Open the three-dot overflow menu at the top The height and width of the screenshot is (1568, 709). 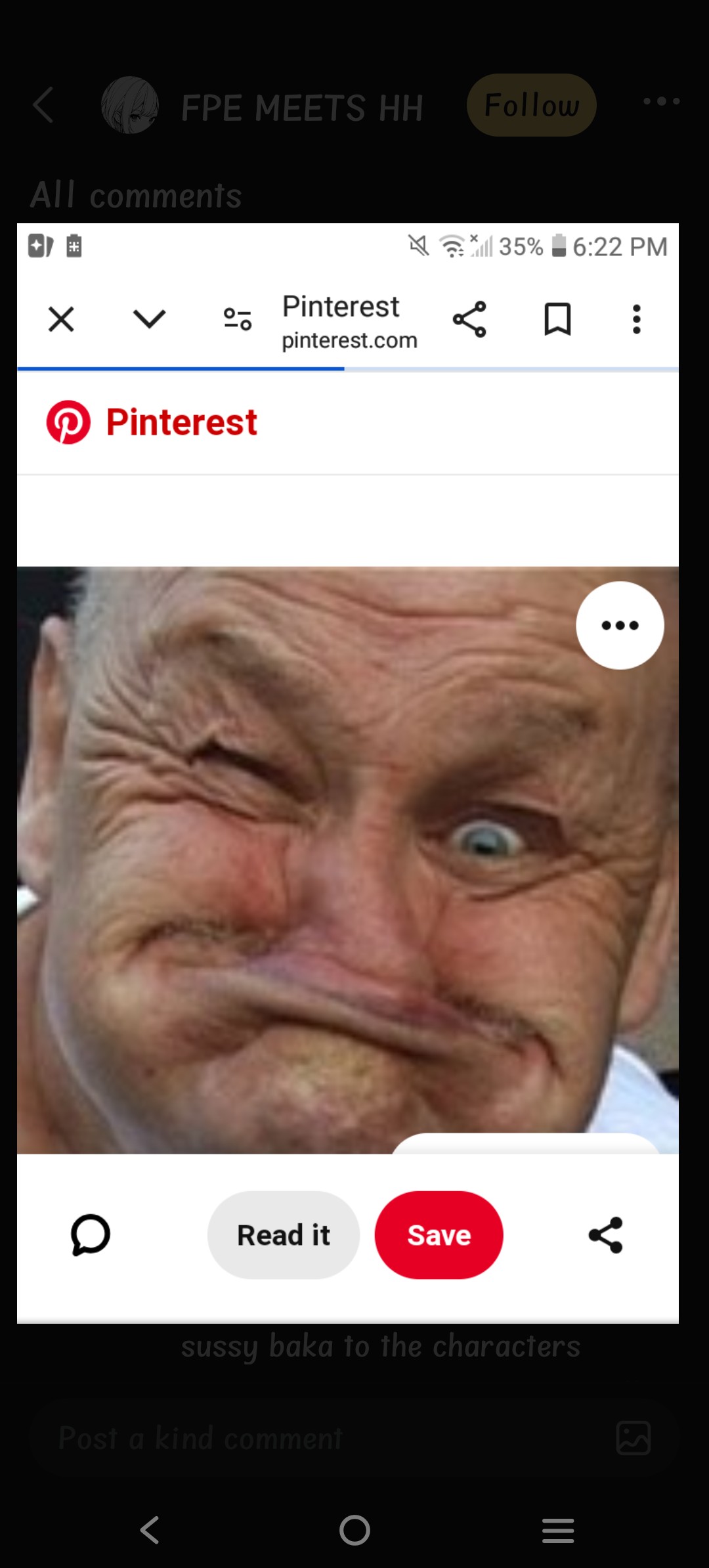click(x=661, y=101)
